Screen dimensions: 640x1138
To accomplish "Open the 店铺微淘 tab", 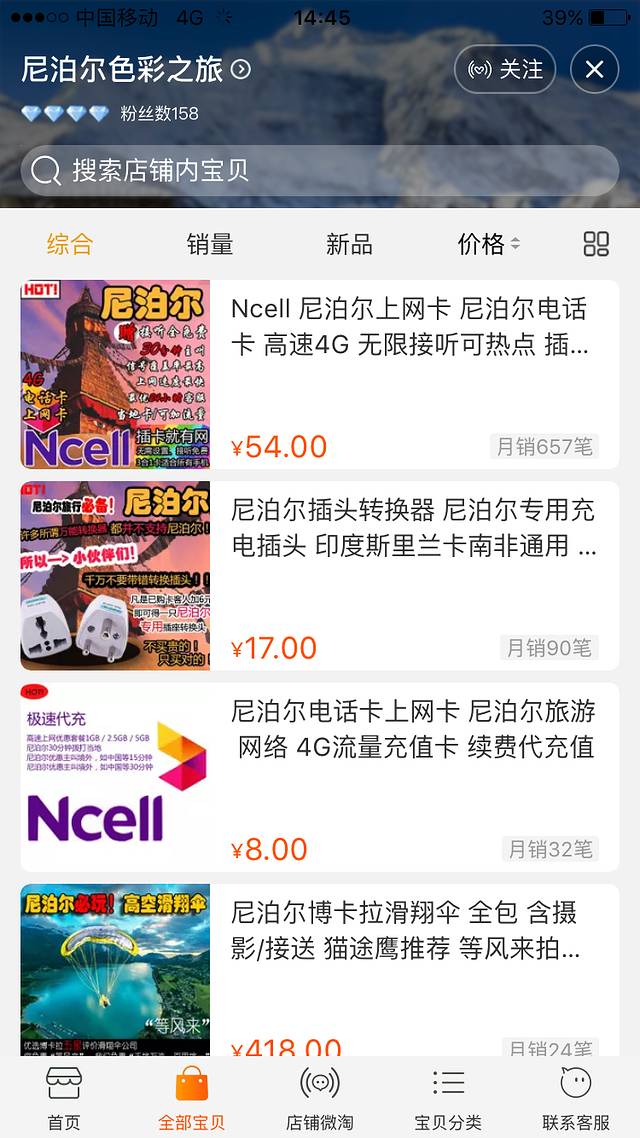I will click(x=320, y=1097).
